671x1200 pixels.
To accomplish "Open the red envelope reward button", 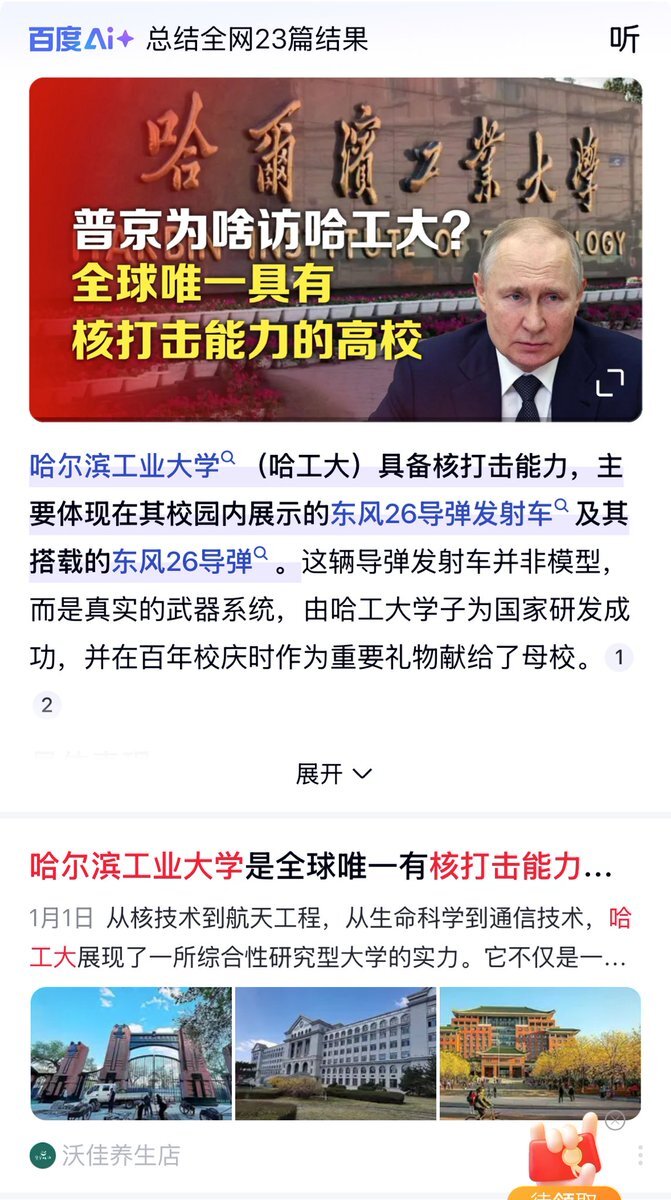I will click(x=564, y=1160).
